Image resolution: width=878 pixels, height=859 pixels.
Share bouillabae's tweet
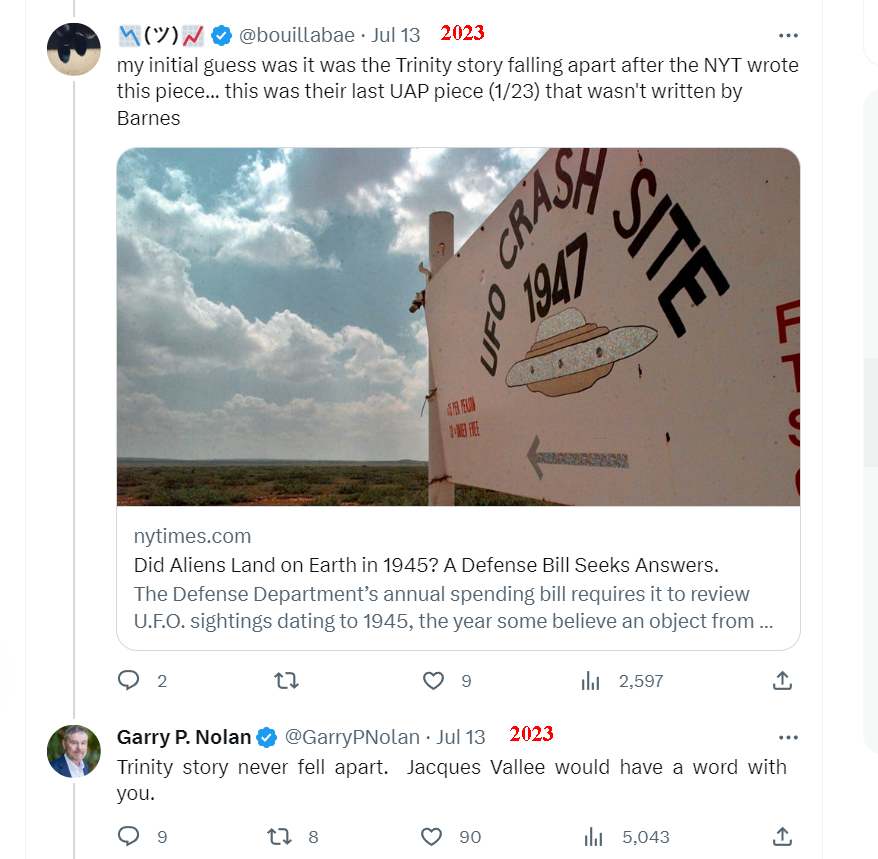pos(783,681)
